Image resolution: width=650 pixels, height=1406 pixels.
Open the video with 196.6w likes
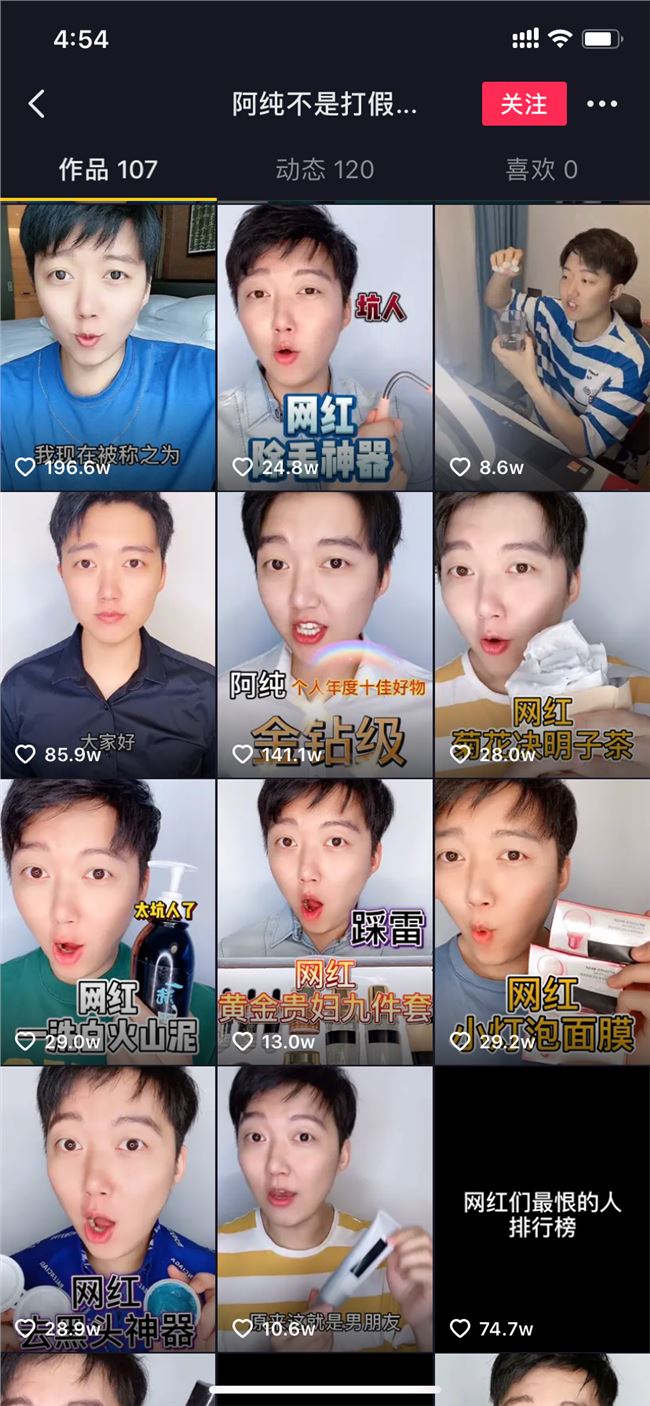pos(108,346)
